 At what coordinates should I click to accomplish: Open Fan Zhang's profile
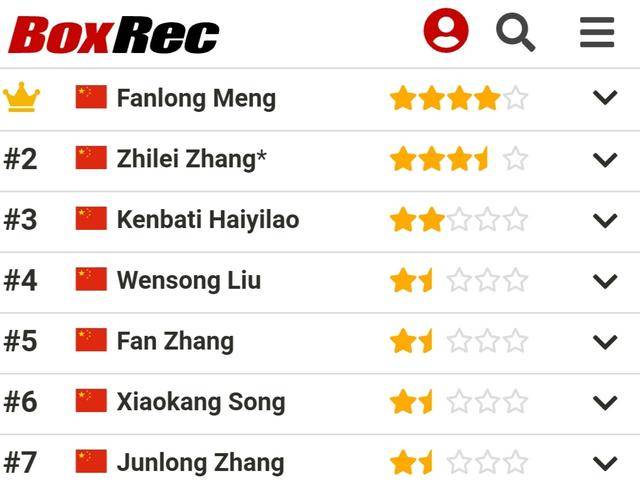[175, 341]
